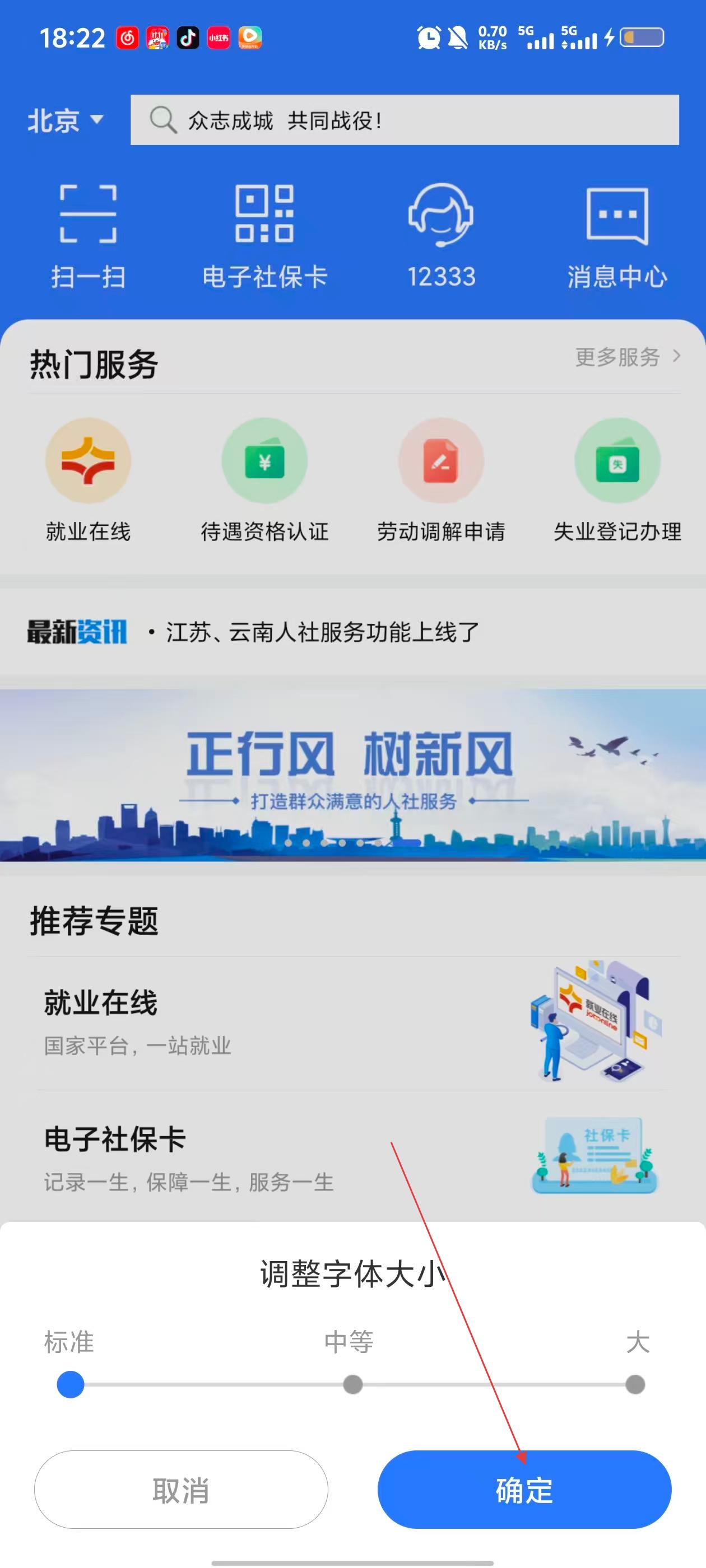The image size is (706, 1568).
Task: Open the 北京 city dropdown
Action: [65, 120]
